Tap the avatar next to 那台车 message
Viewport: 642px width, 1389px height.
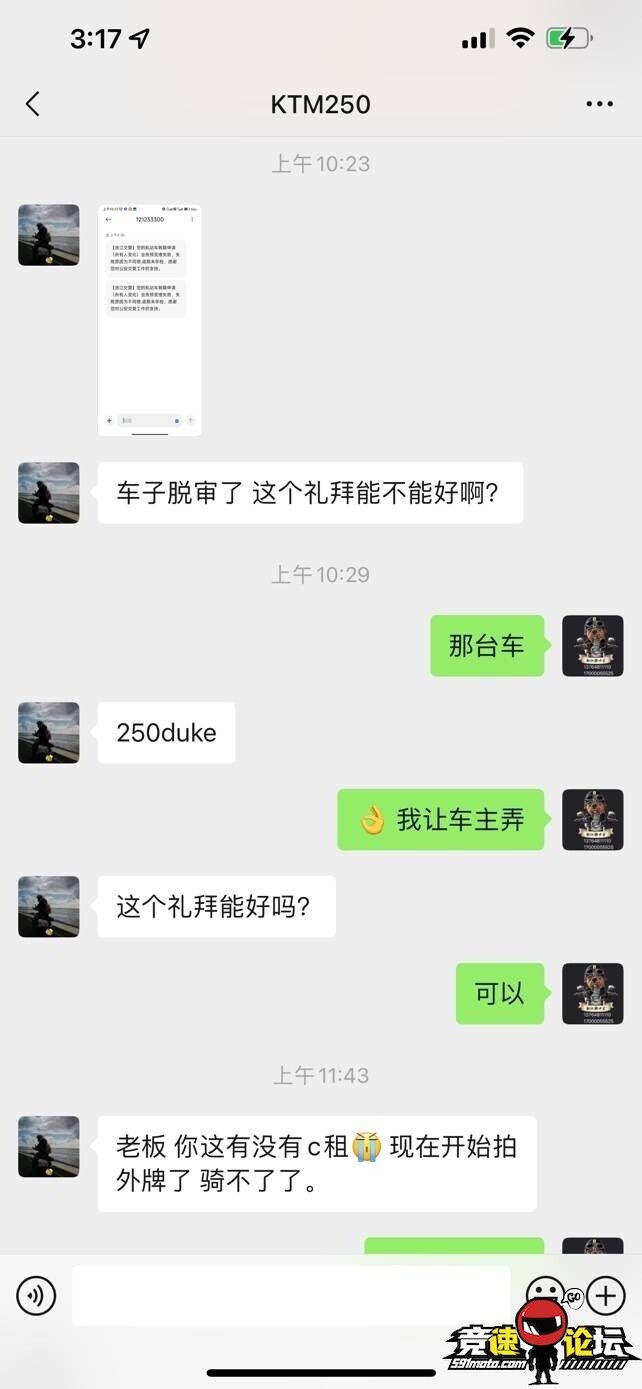(593, 646)
